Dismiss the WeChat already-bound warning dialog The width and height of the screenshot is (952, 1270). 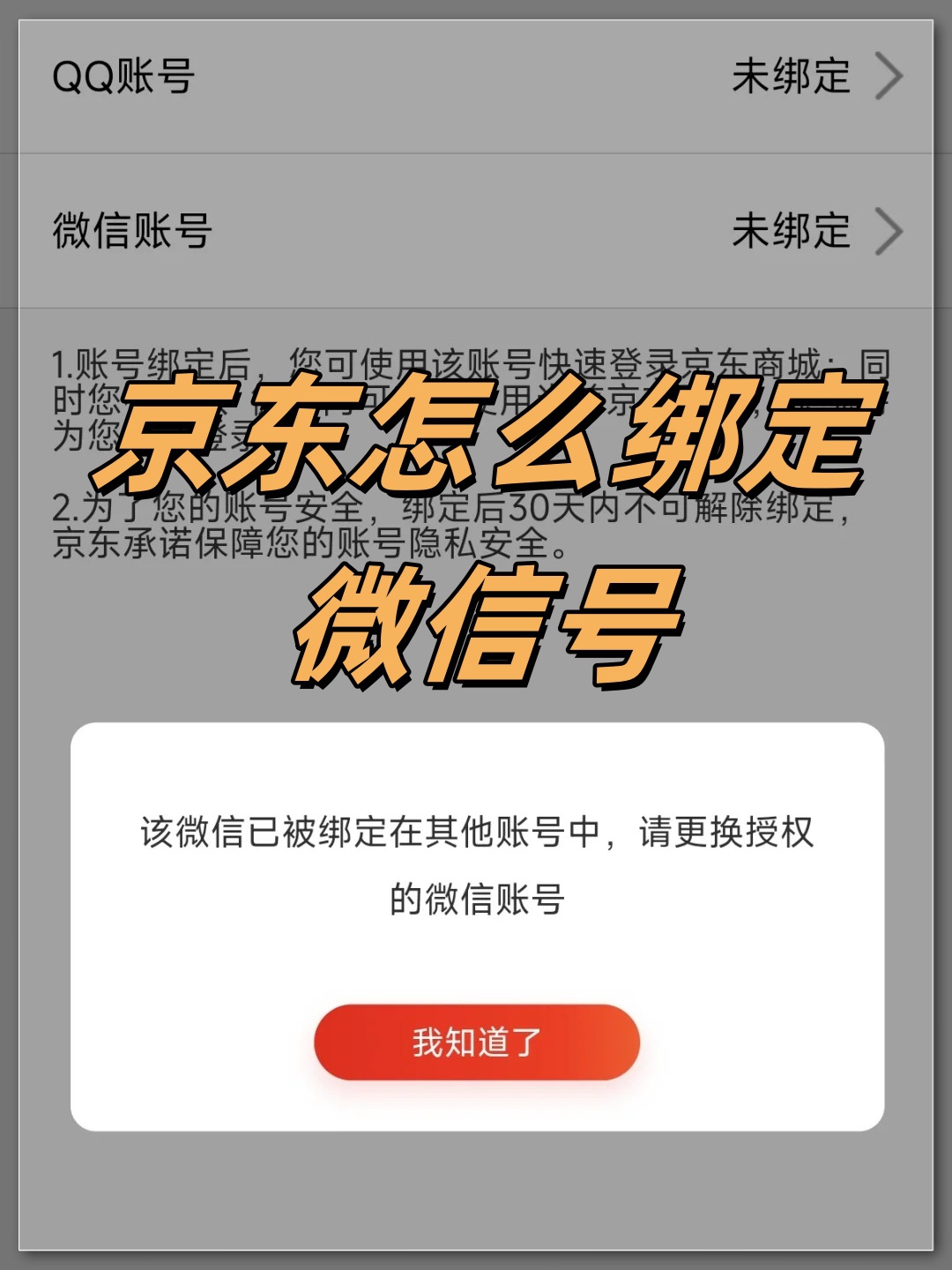click(x=476, y=1042)
